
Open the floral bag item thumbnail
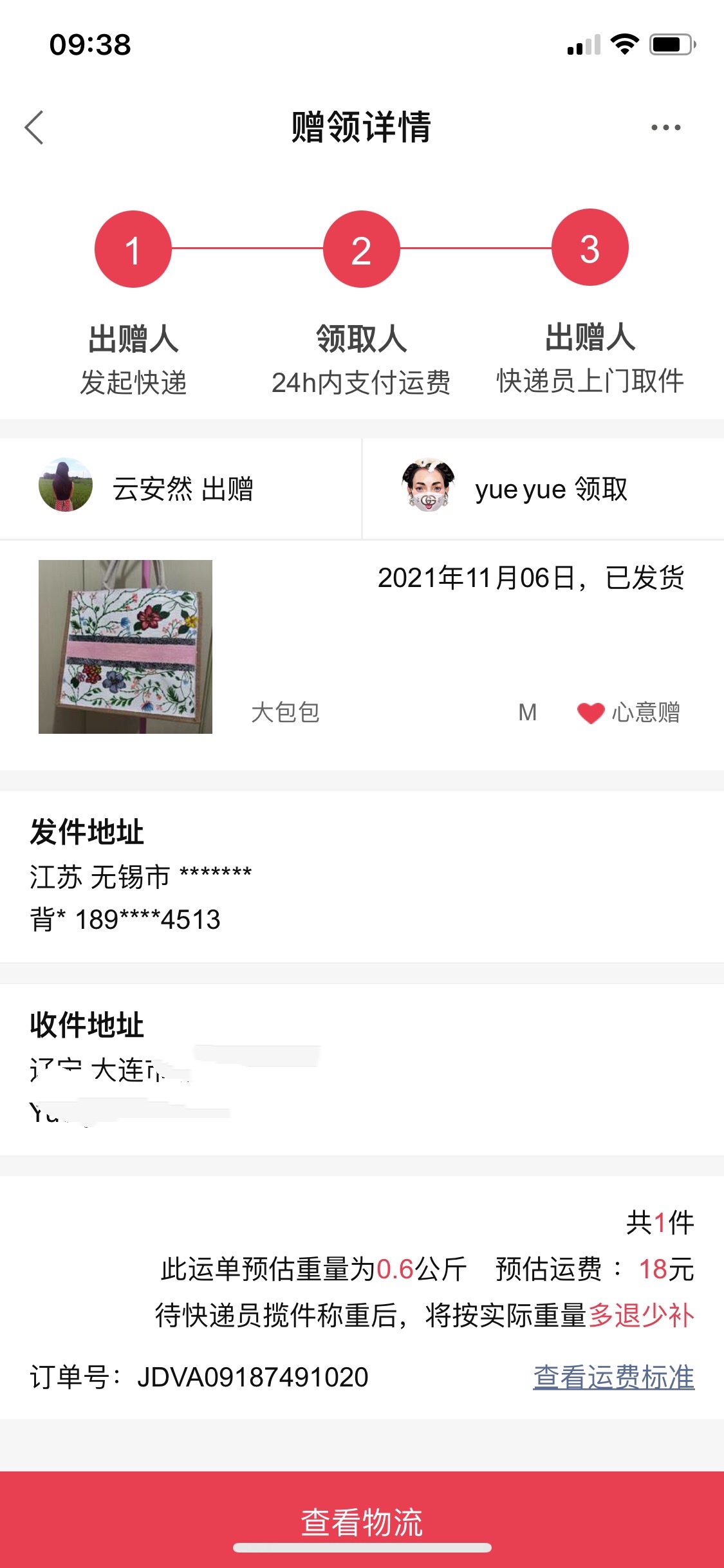coord(125,646)
